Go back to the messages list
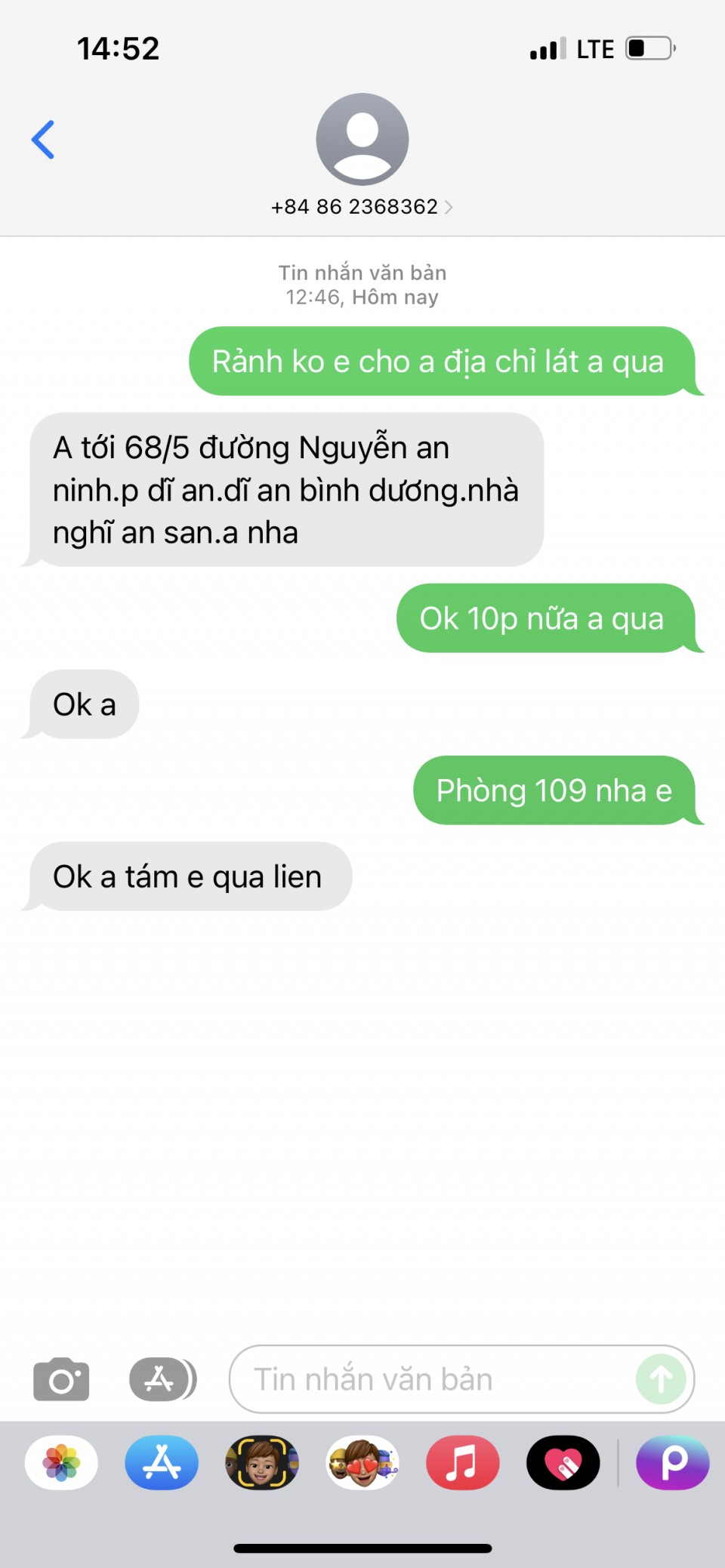 (x=43, y=140)
